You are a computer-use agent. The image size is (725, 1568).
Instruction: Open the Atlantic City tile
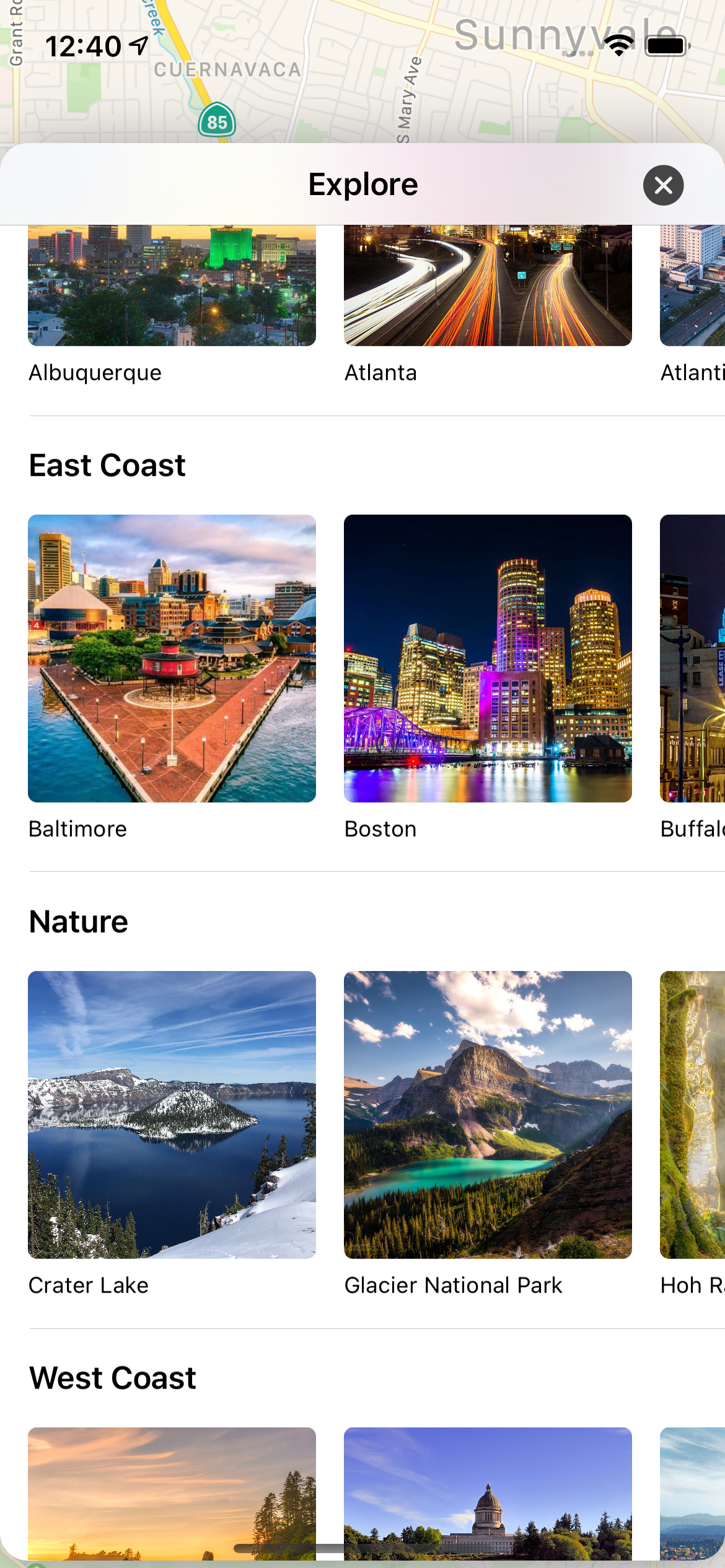coord(693,291)
